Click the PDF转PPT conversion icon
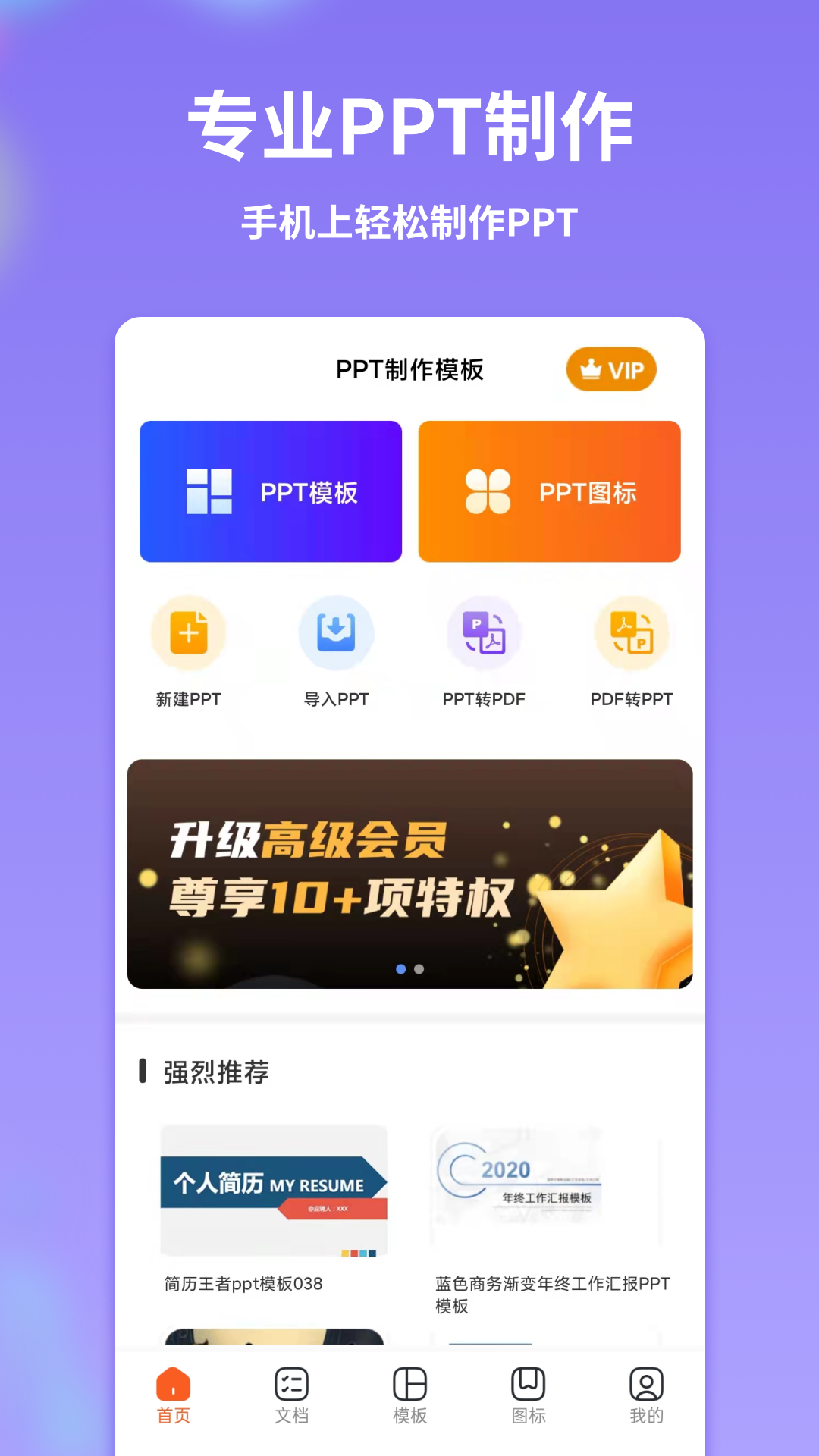The width and height of the screenshot is (819, 1456). (632, 634)
